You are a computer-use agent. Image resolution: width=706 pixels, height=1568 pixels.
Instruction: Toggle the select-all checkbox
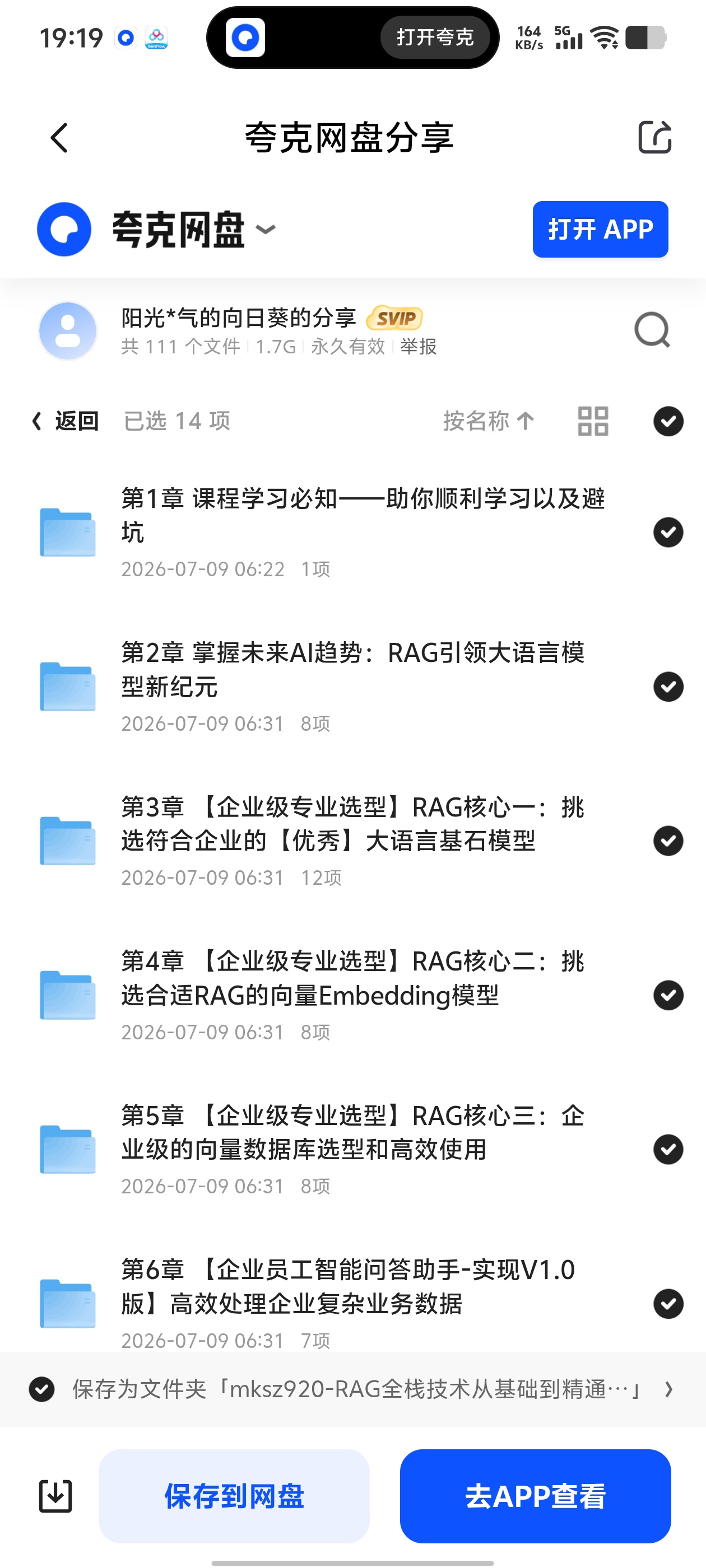(668, 421)
